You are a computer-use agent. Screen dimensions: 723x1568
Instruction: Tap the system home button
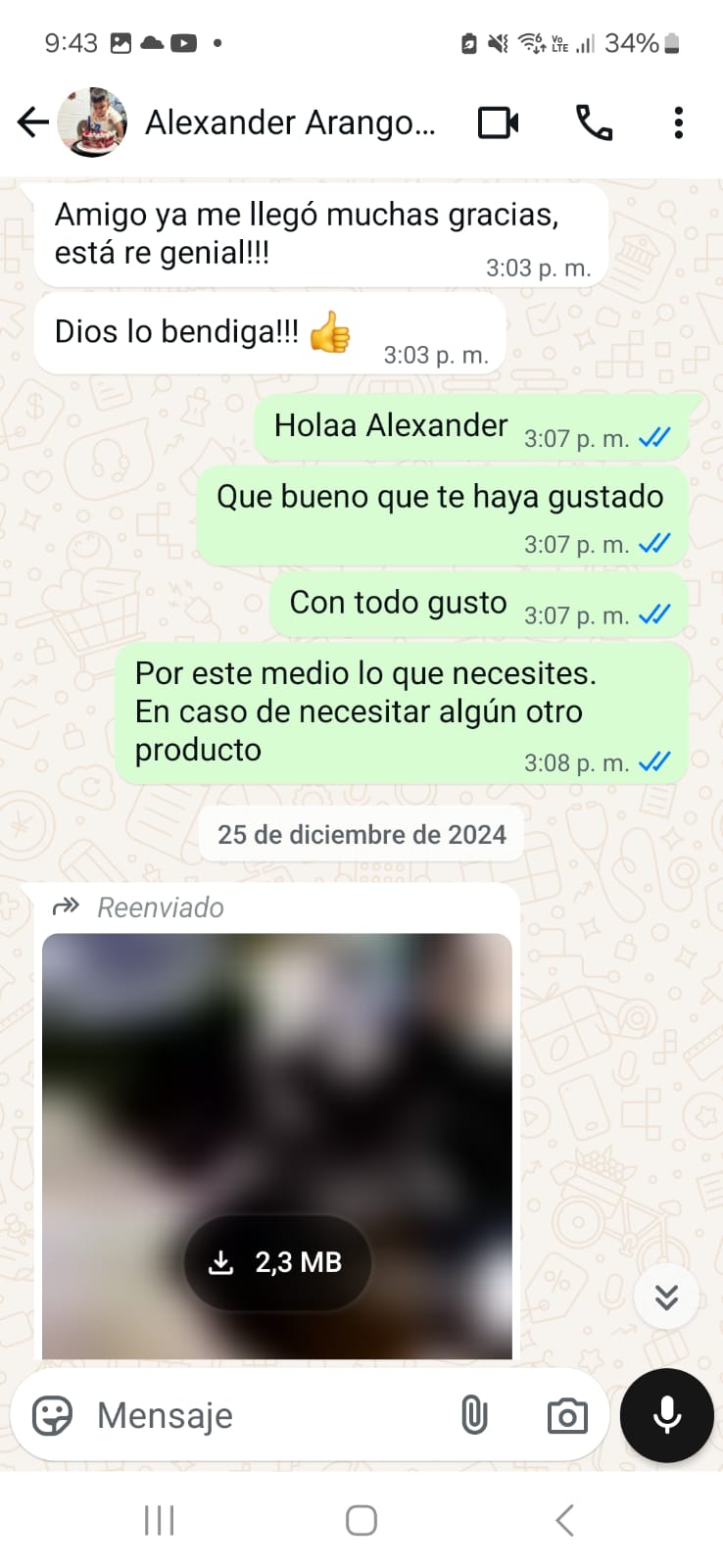(x=361, y=1520)
